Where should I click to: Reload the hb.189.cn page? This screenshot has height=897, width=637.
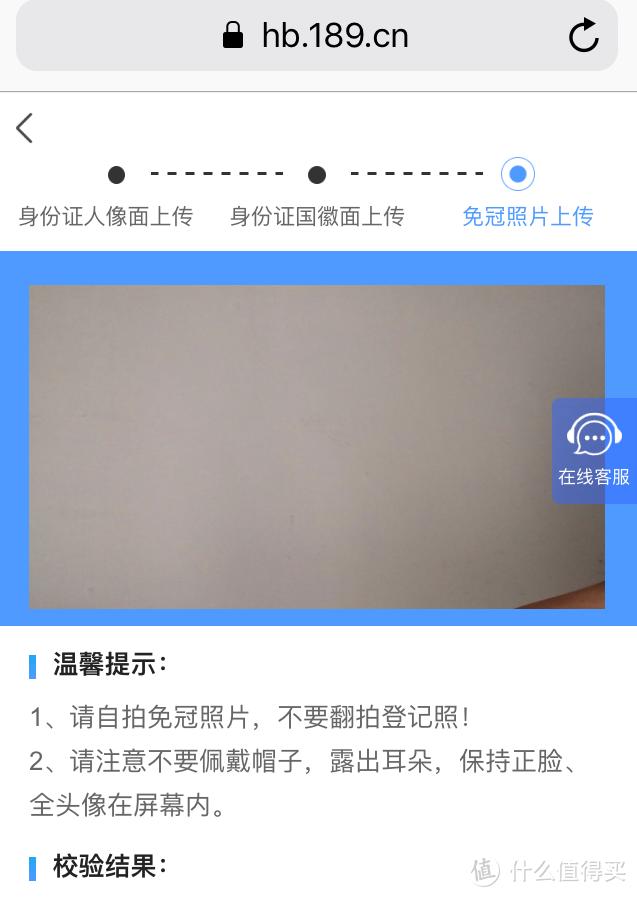[583, 36]
